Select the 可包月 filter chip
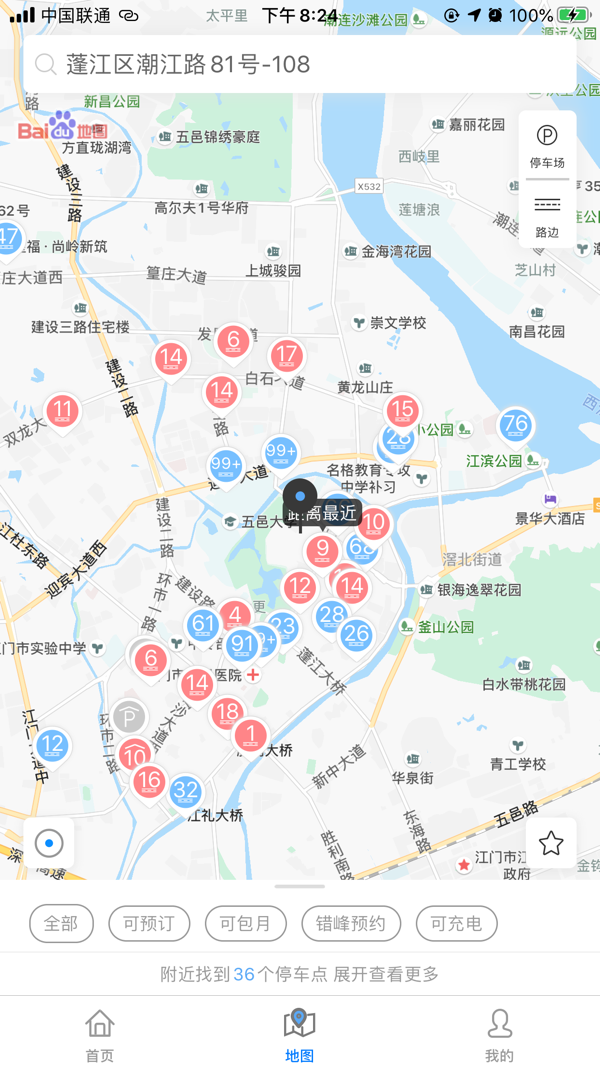Viewport: 600px width, 1067px height. (x=246, y=923)
